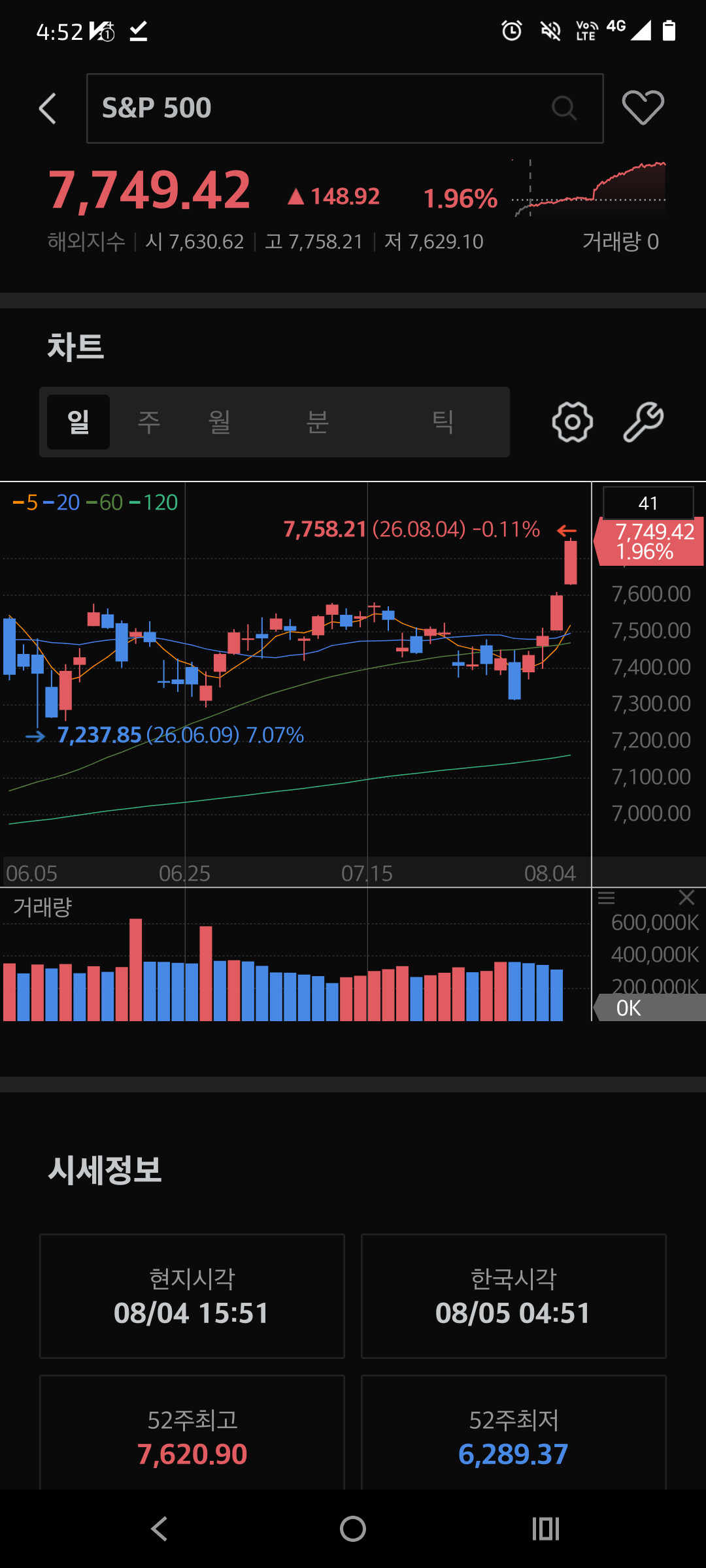Close the 거래량 volume panel

pyautogui.click(x=686, y=898)
